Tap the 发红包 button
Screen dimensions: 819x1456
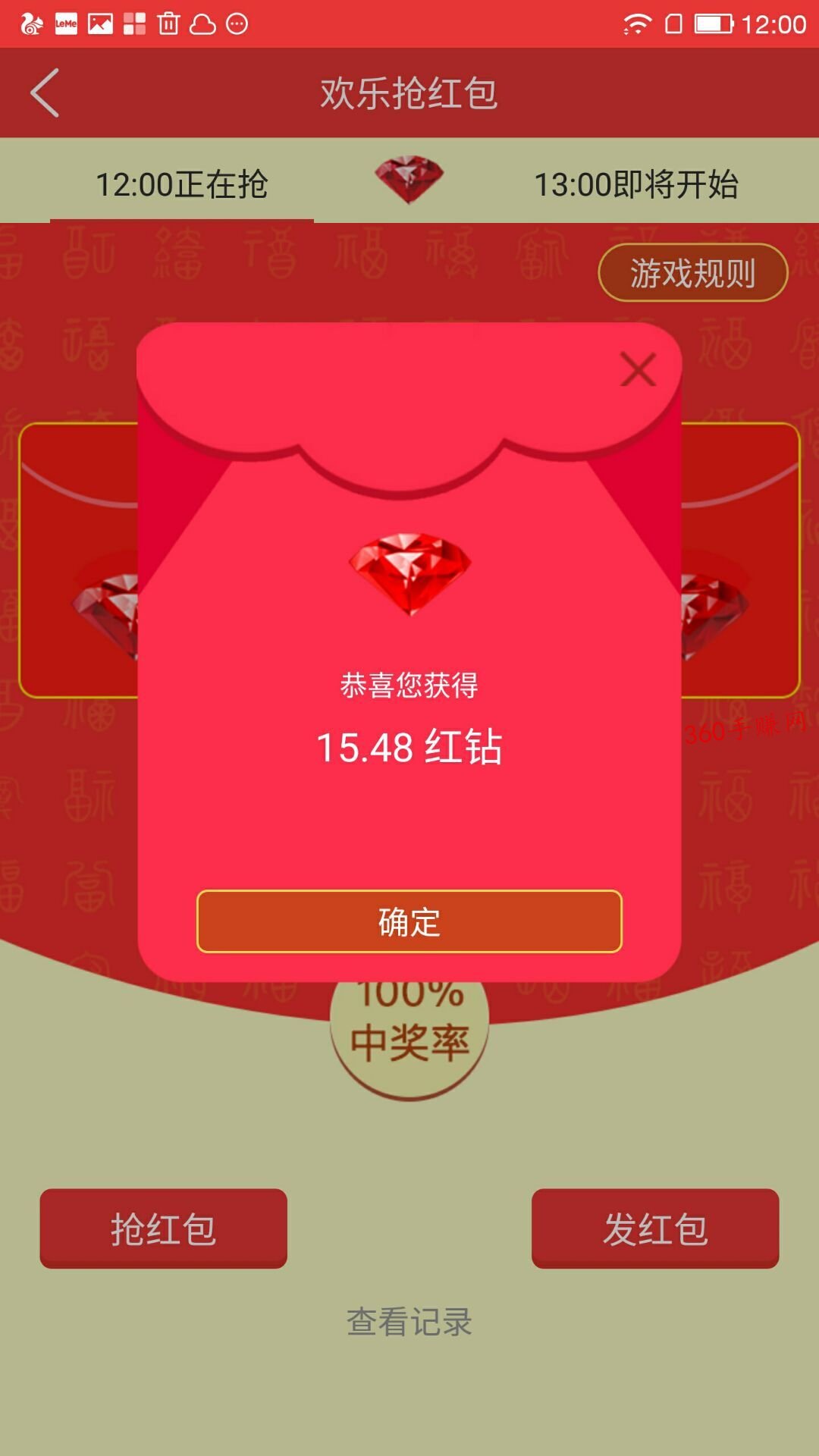(655, 1228)
